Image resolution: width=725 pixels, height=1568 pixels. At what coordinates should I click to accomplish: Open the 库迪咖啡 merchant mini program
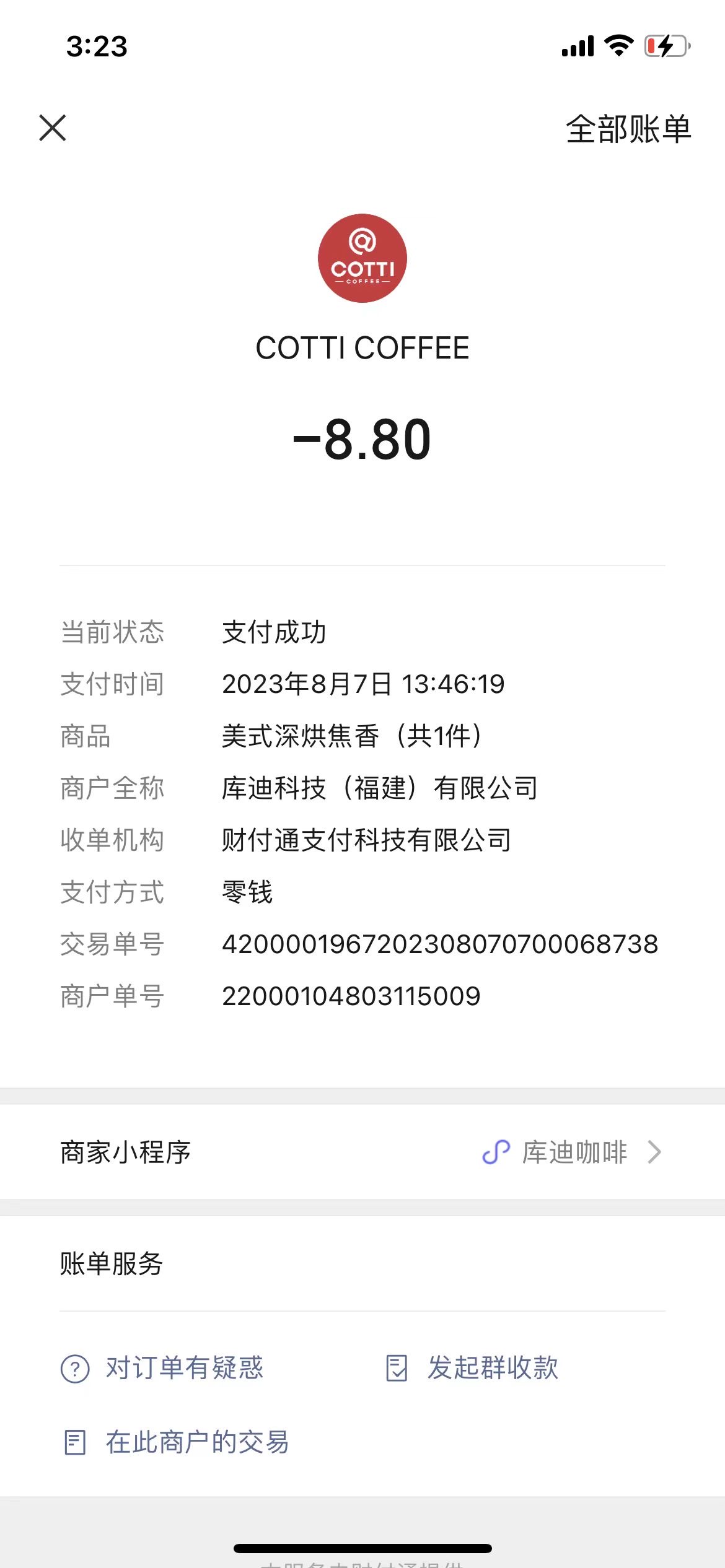[362, 1152]
